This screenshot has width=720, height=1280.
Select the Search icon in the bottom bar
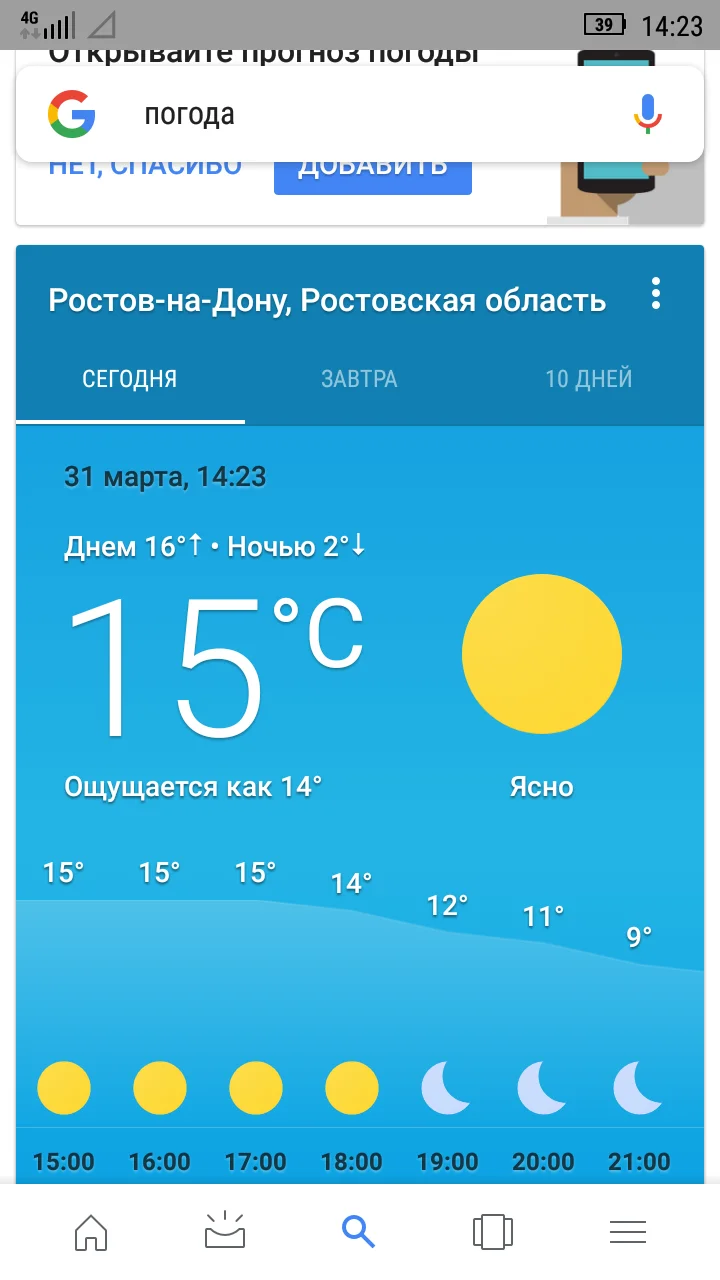point(358,1232)
